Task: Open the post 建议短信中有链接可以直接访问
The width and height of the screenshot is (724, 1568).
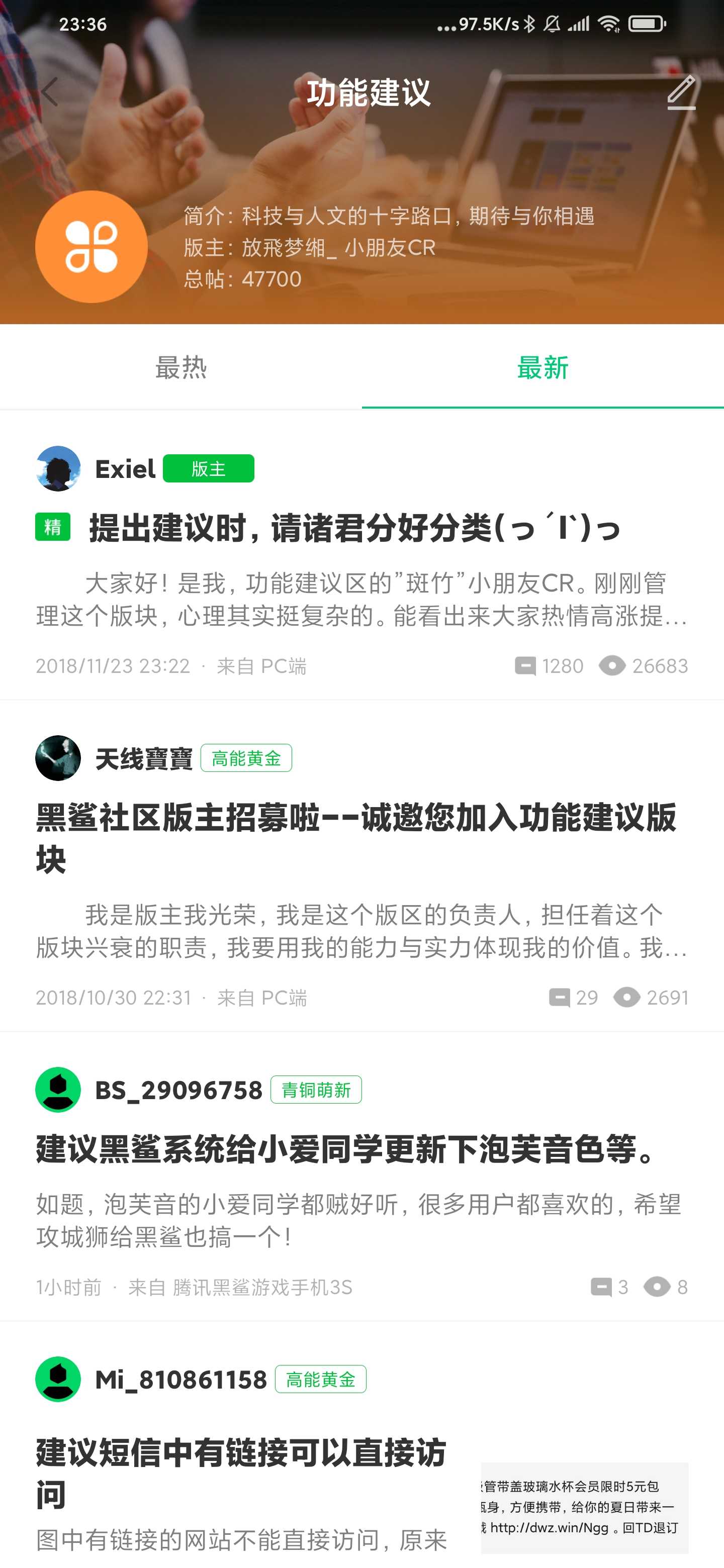Action: [242, 1473]
